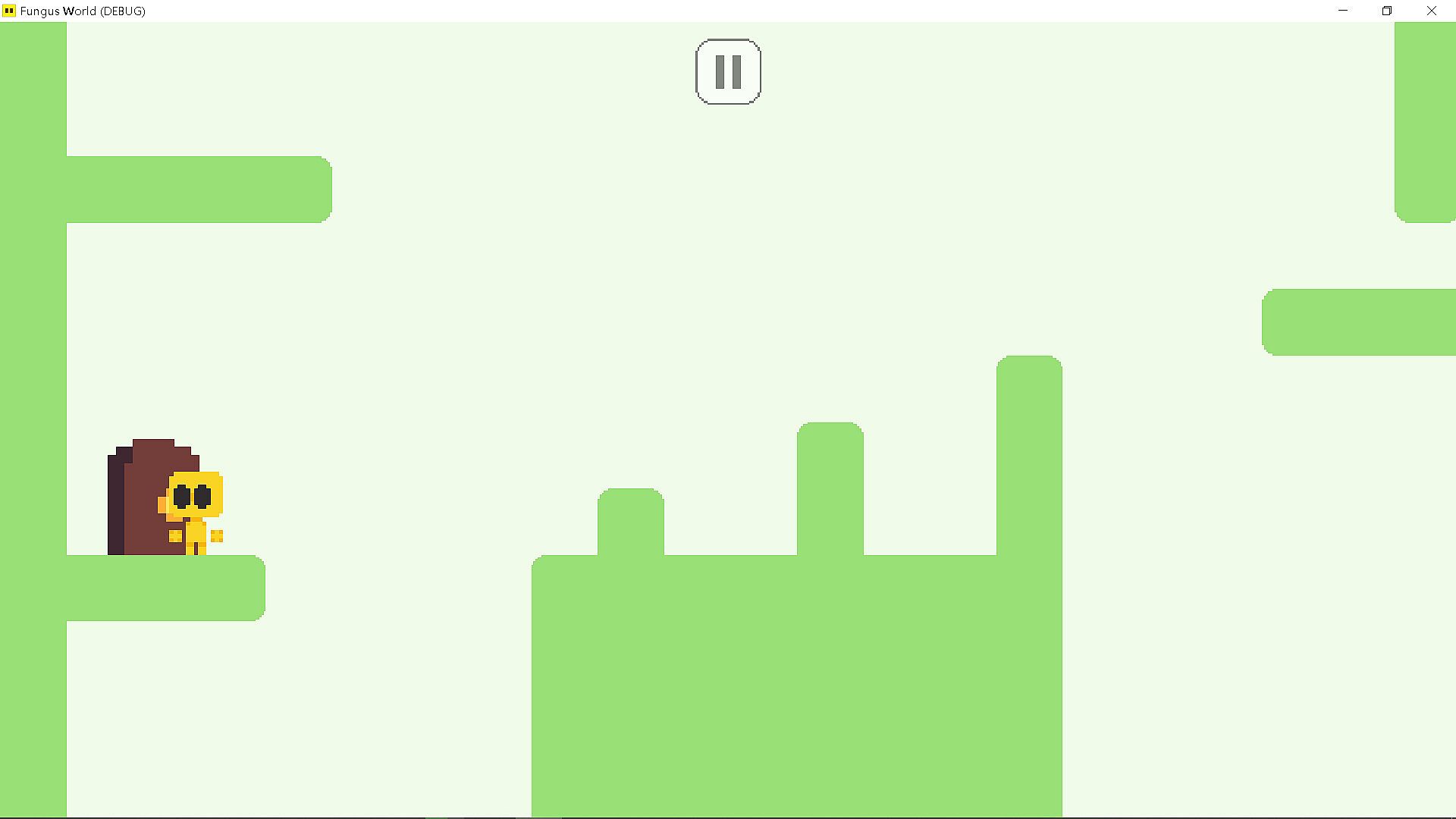The width and height of the screenshot is (1456, 819).
Task: Minimize the game window
Action: click(x=1343, y=11)
